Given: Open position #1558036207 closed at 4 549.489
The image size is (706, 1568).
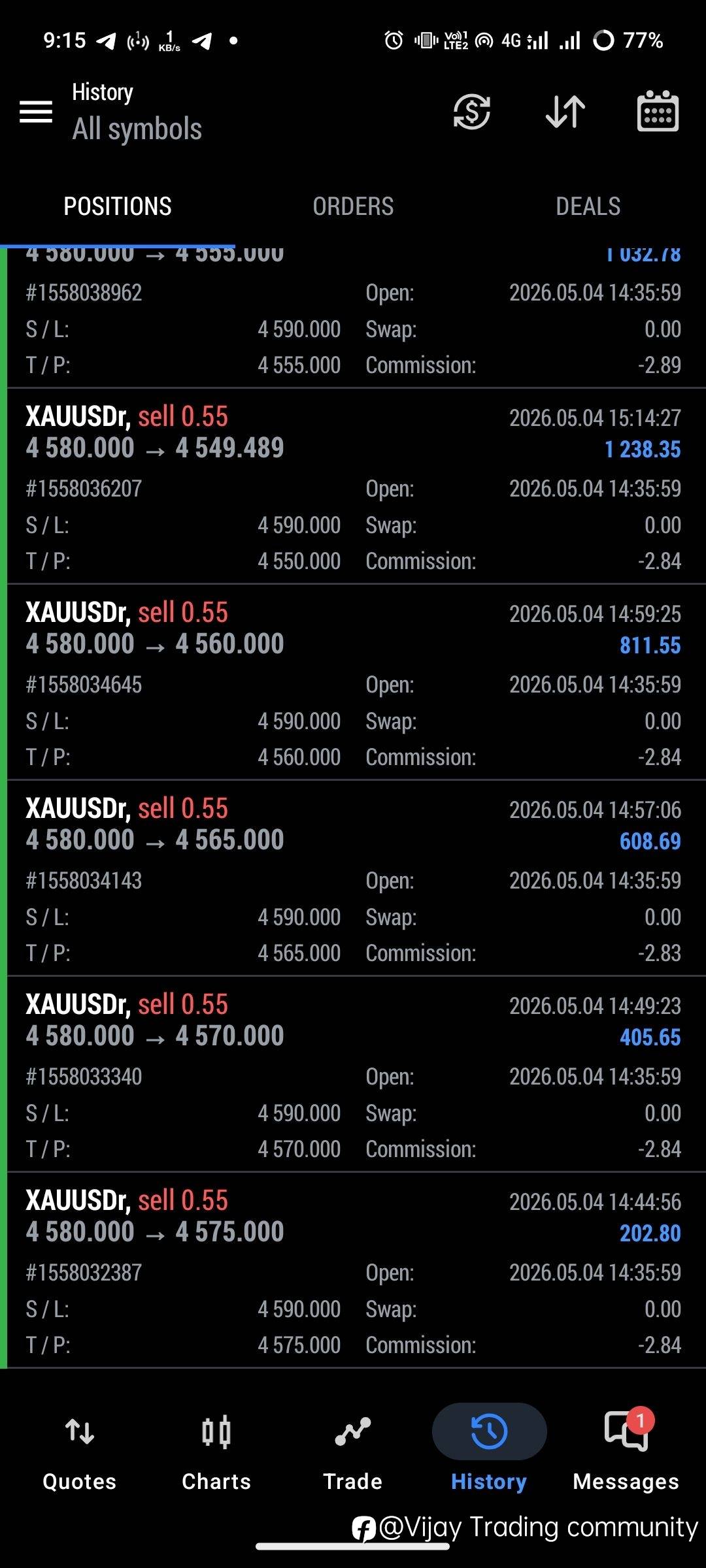Looking at the screenshot, I should pyautogui.click(x=356, y=486).
